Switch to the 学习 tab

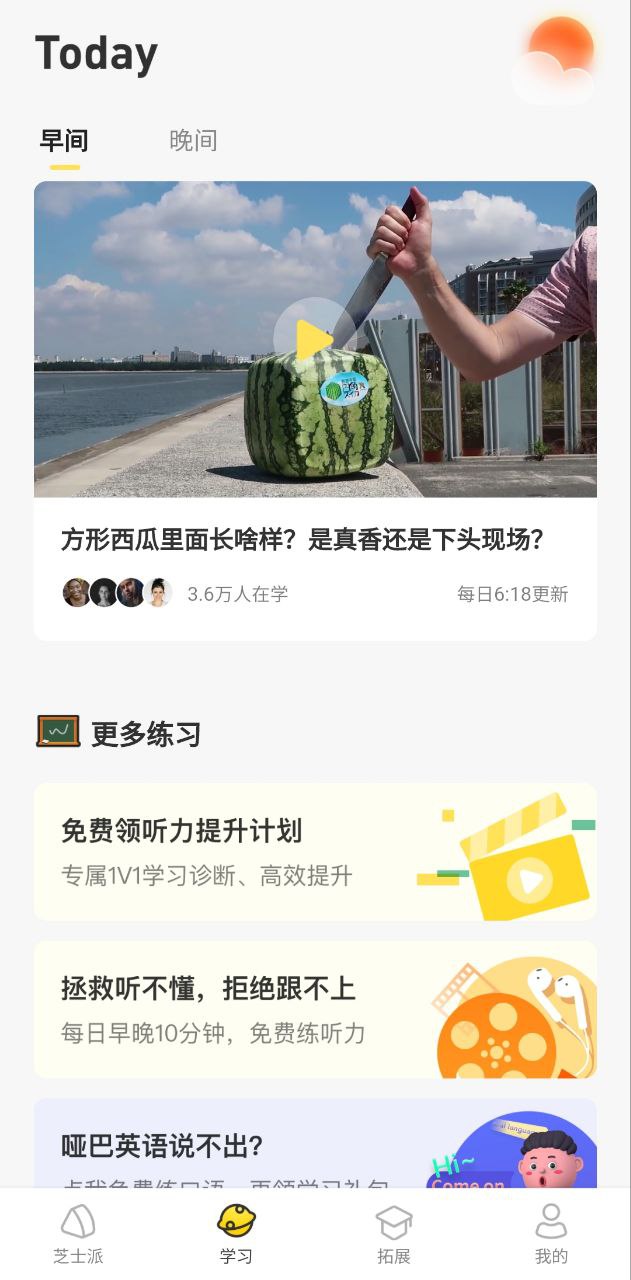pos(236,1235)
